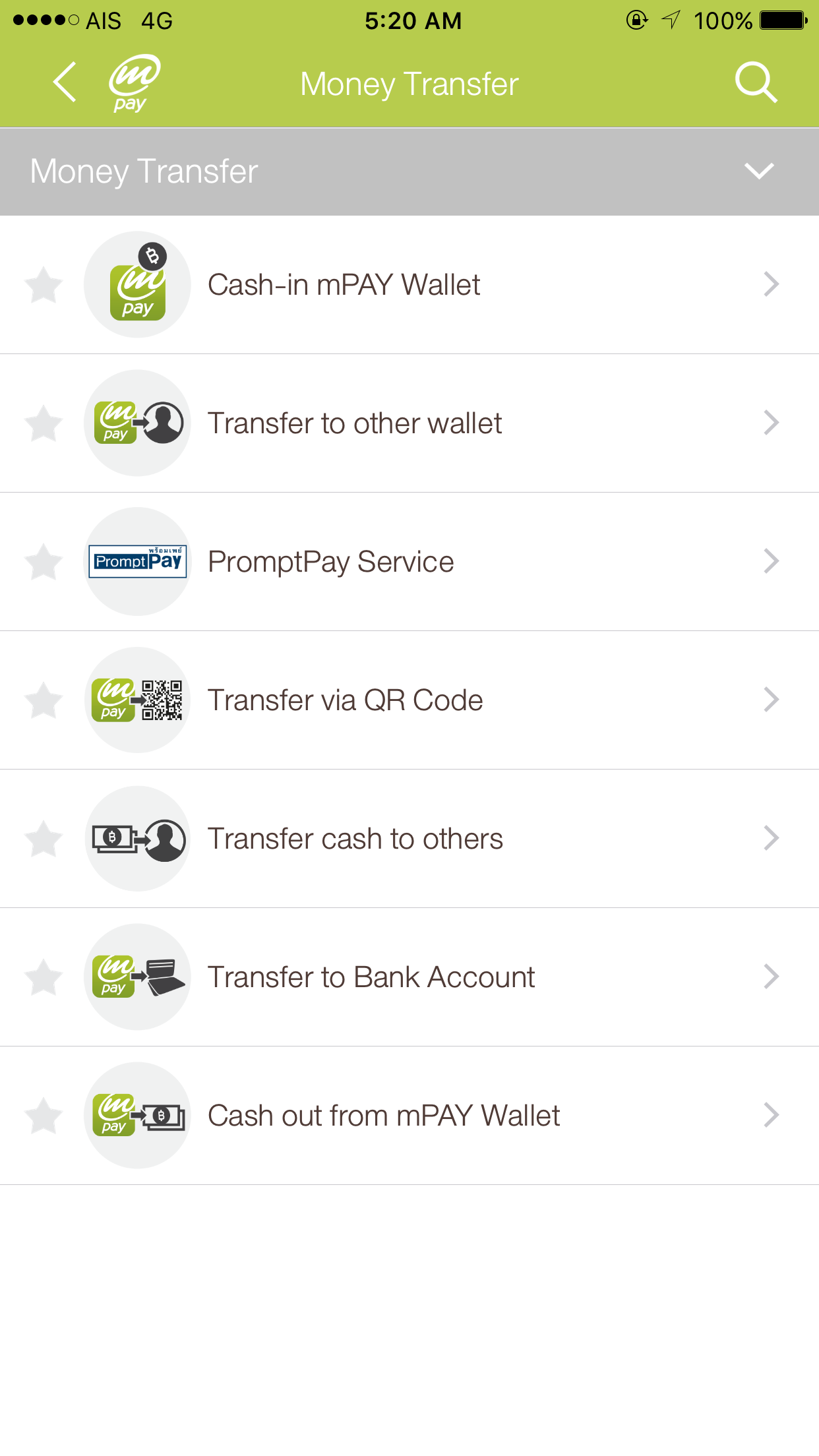Star the Transfer to Bank Account row

coord(44,977)
